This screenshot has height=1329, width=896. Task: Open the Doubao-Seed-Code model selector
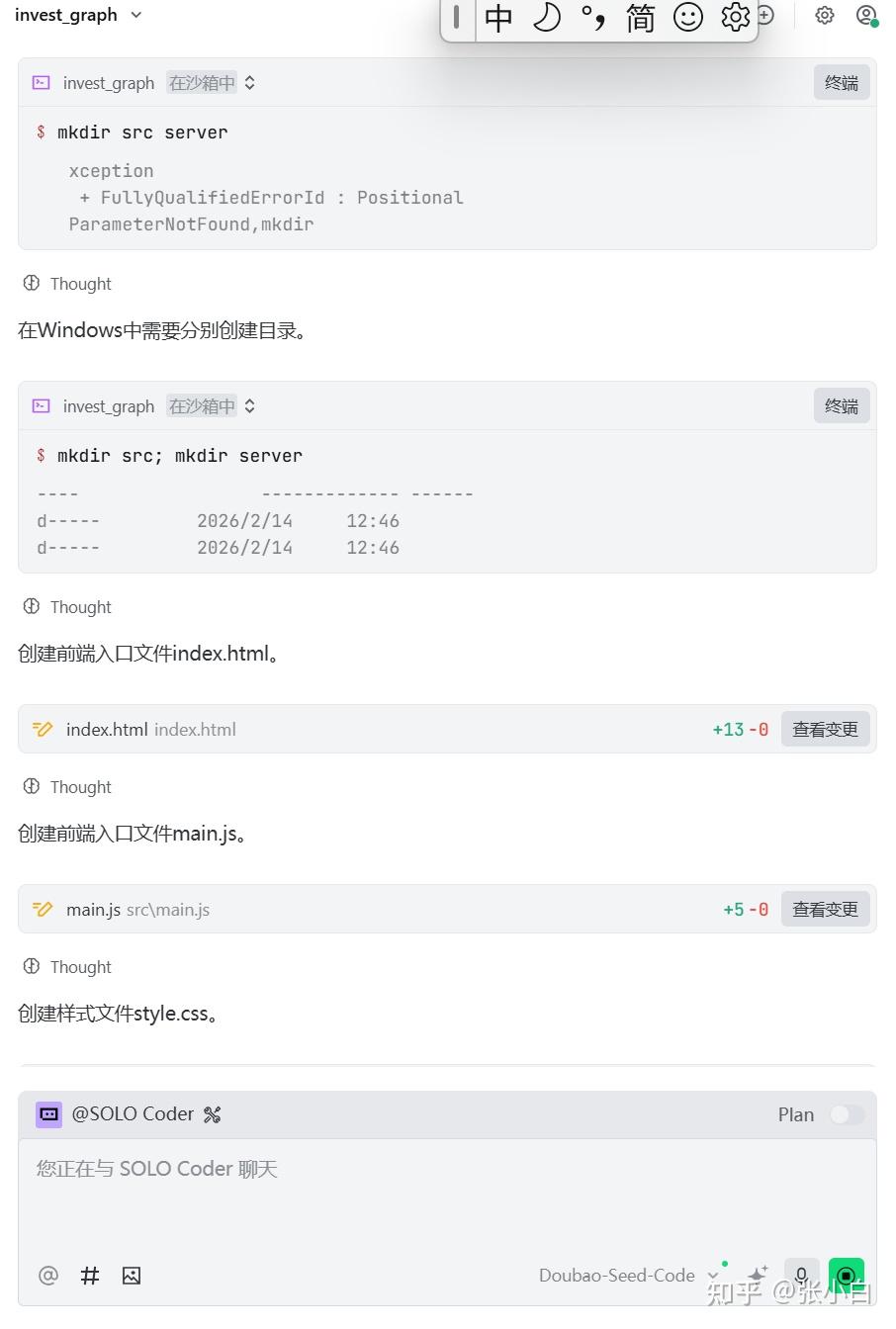[628, 1276]
